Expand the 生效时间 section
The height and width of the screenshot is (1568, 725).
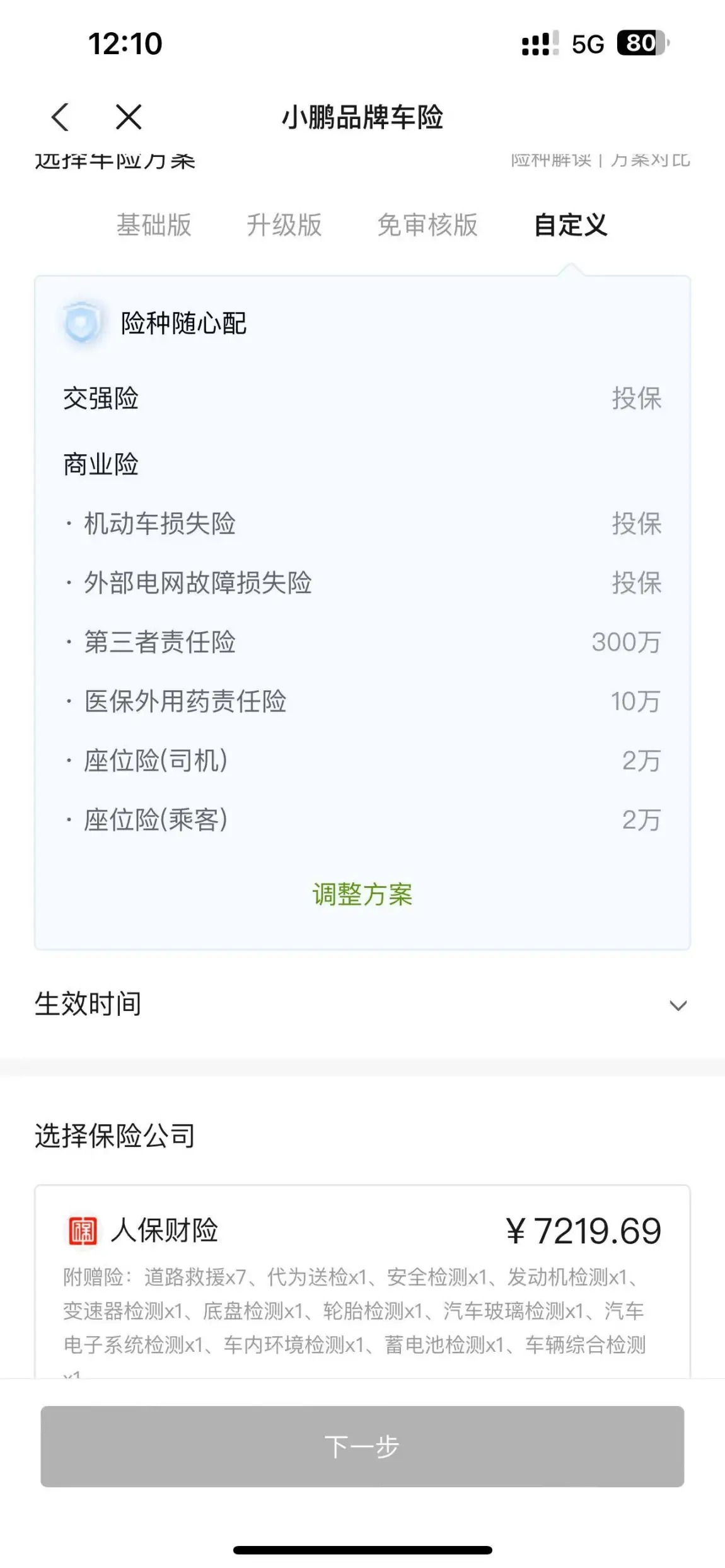tap(362, 1004)
